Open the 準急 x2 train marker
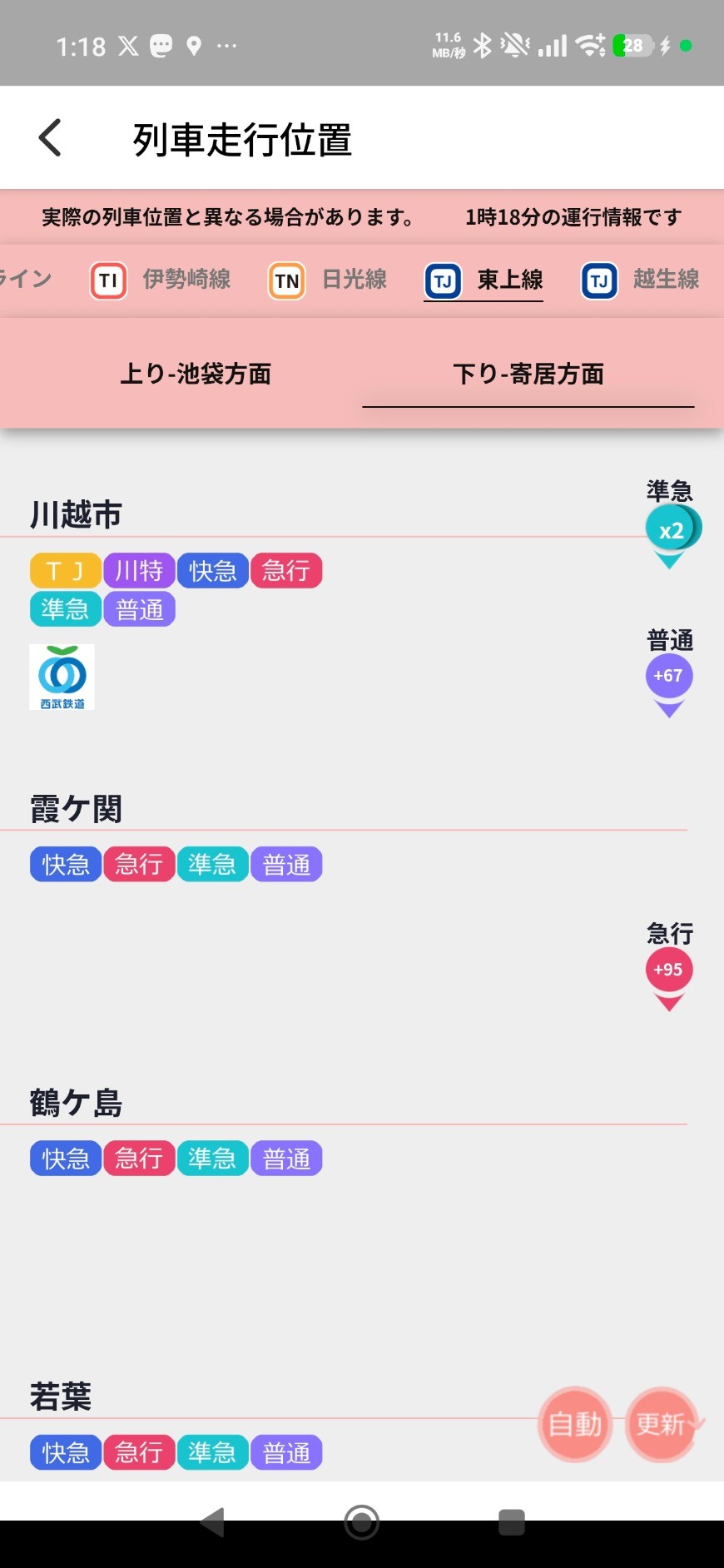Screen dimensions: 724x1568 click(671, 529)
